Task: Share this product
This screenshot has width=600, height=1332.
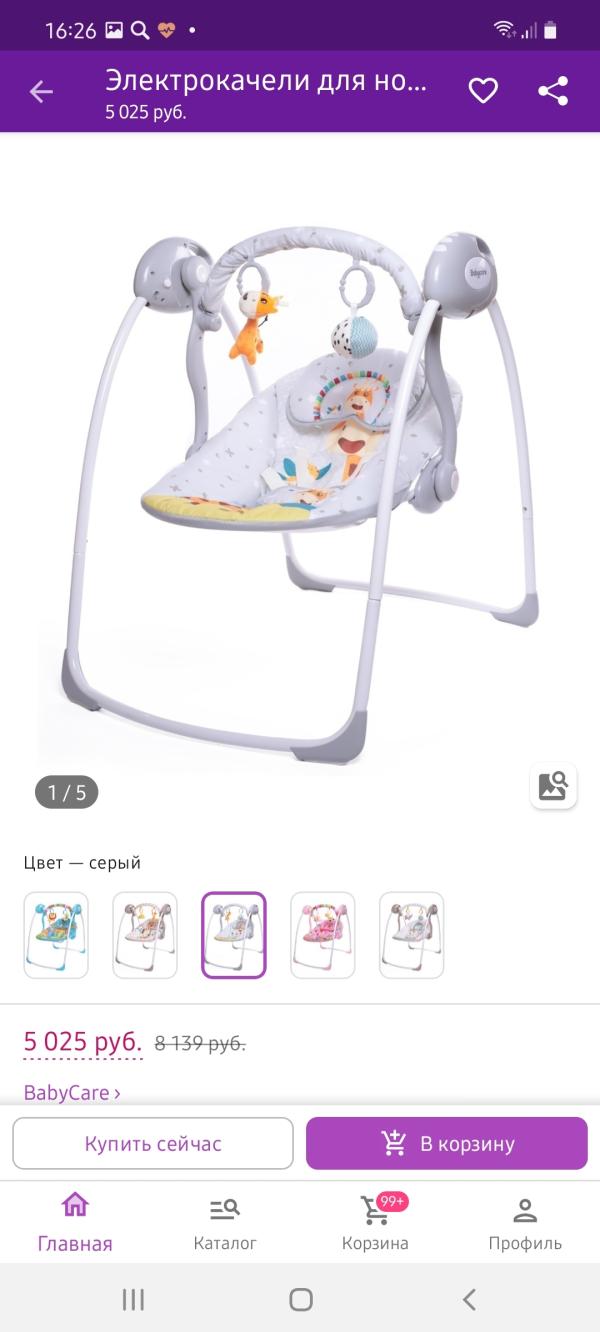Action: click(553, 92)
